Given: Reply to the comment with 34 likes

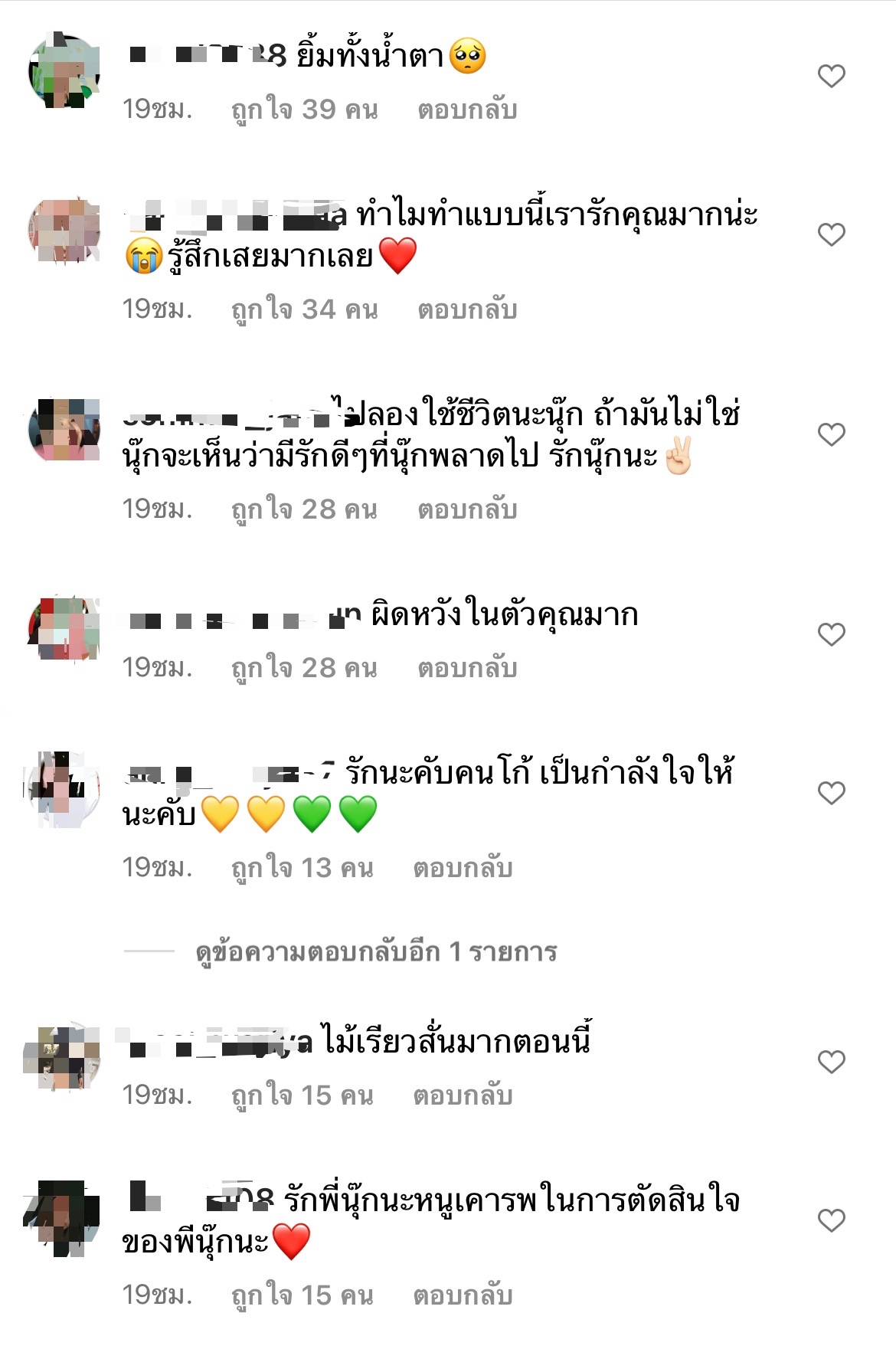Looking at the screenshot, I should coord(467,309).
